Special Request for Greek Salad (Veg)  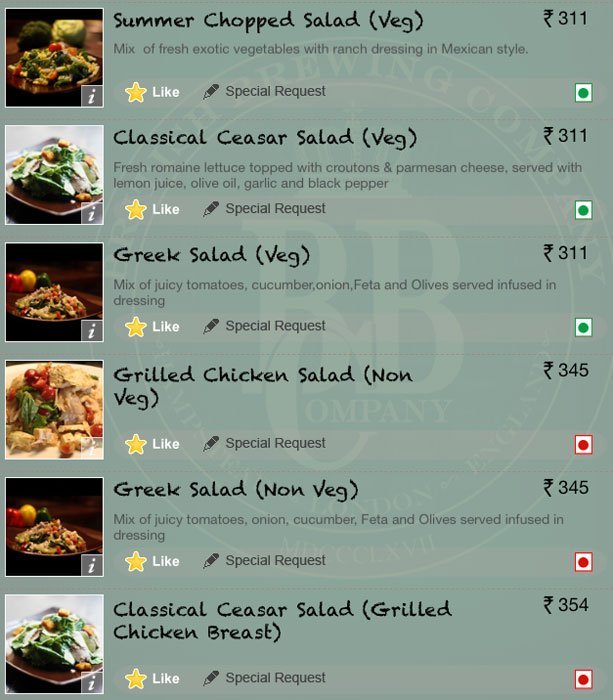click(264, 326)
